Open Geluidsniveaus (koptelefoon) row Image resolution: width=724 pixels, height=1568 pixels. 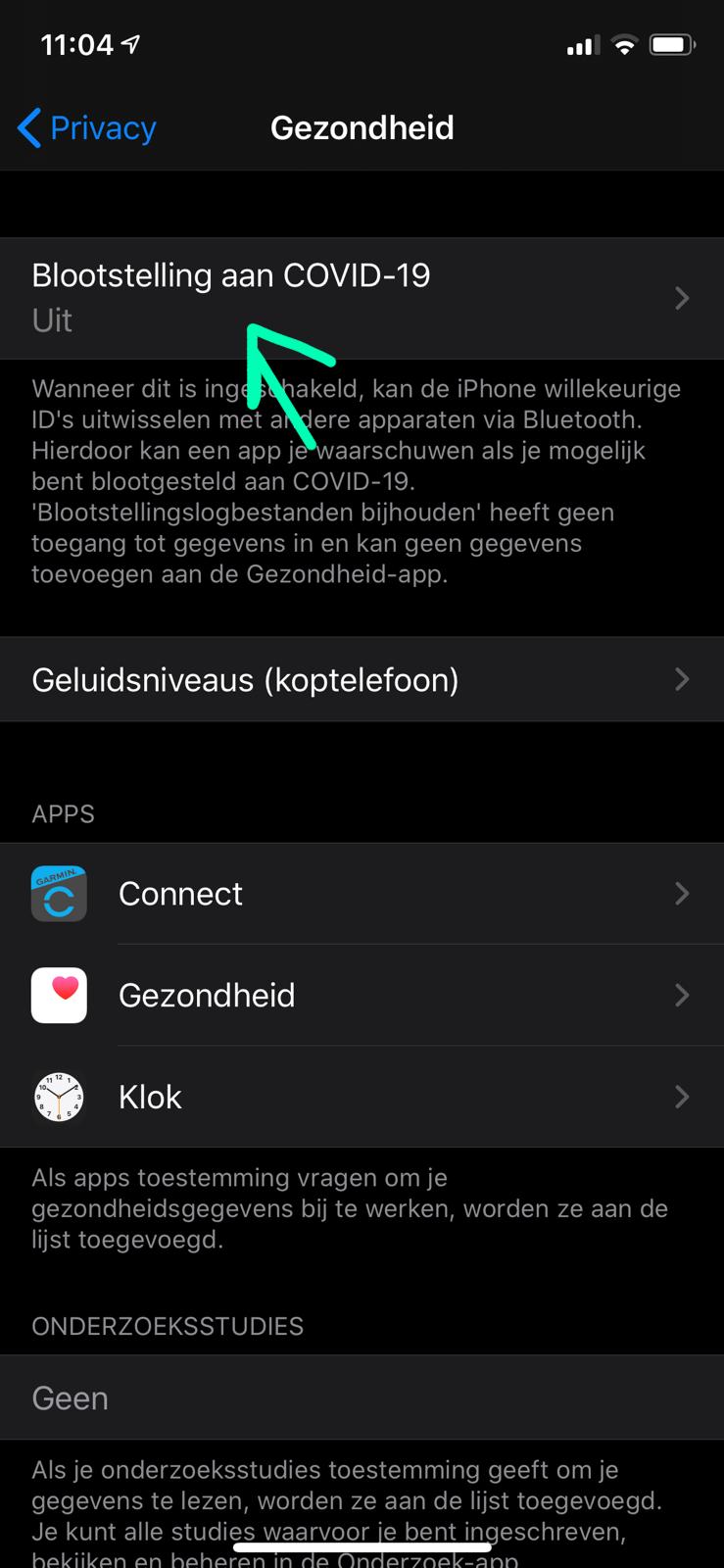click(x=362, y=680)
